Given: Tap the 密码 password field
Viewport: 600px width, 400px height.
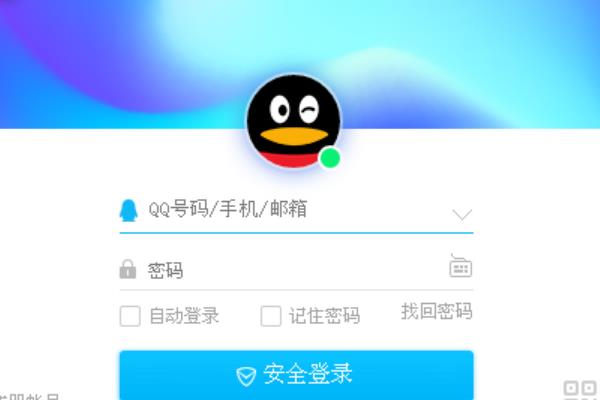Looking at the screenshot, I should click(280, 270).
